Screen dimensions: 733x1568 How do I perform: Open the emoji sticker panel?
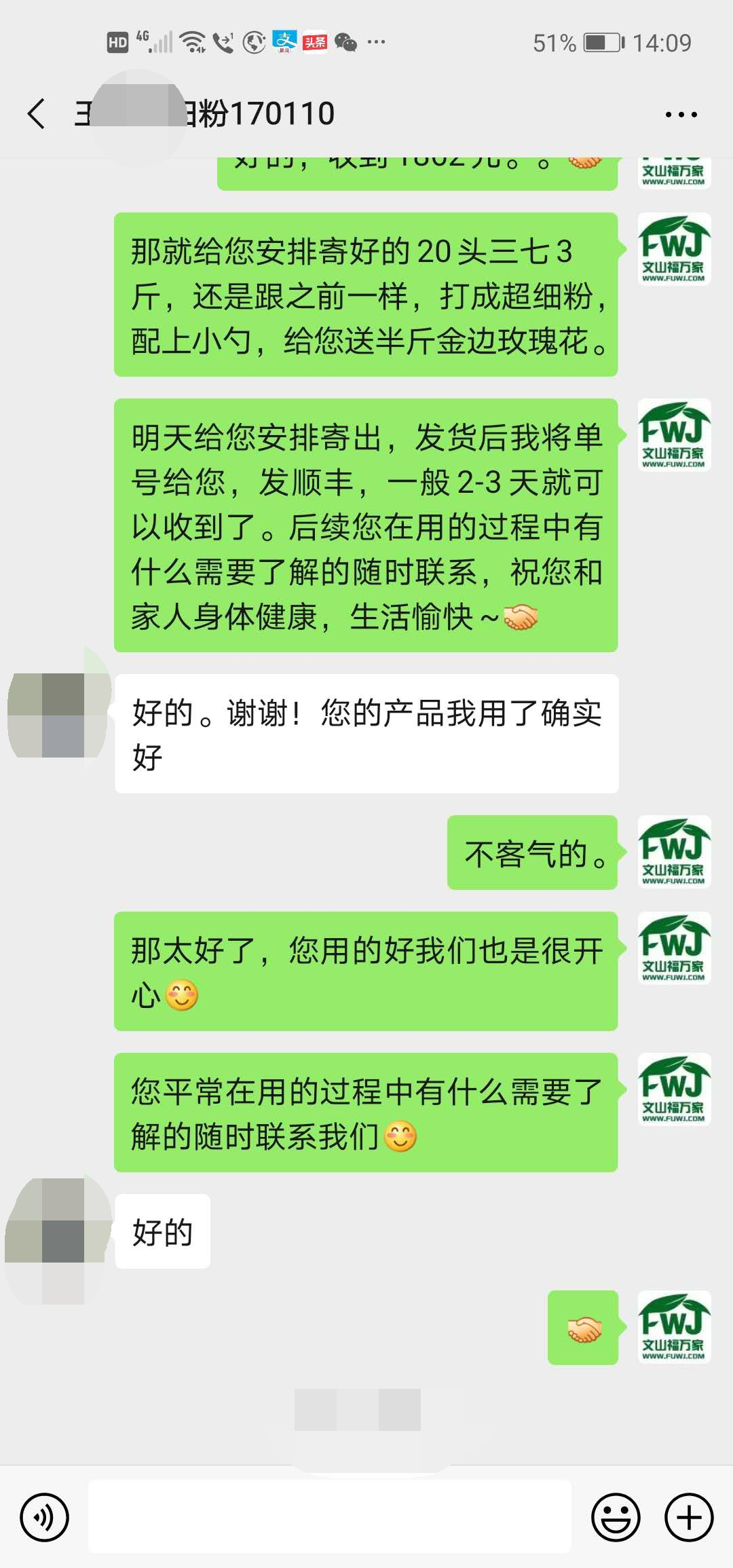point(616,1517)
